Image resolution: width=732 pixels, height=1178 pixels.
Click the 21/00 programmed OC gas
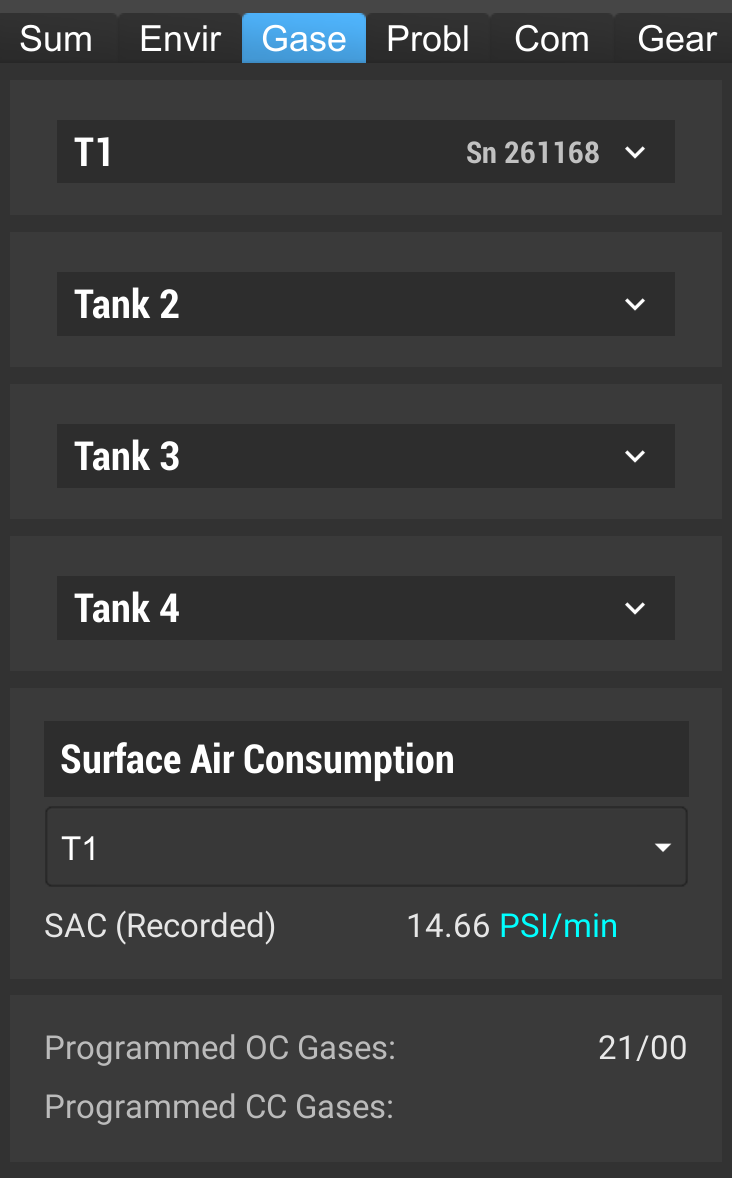(643, 1048)
